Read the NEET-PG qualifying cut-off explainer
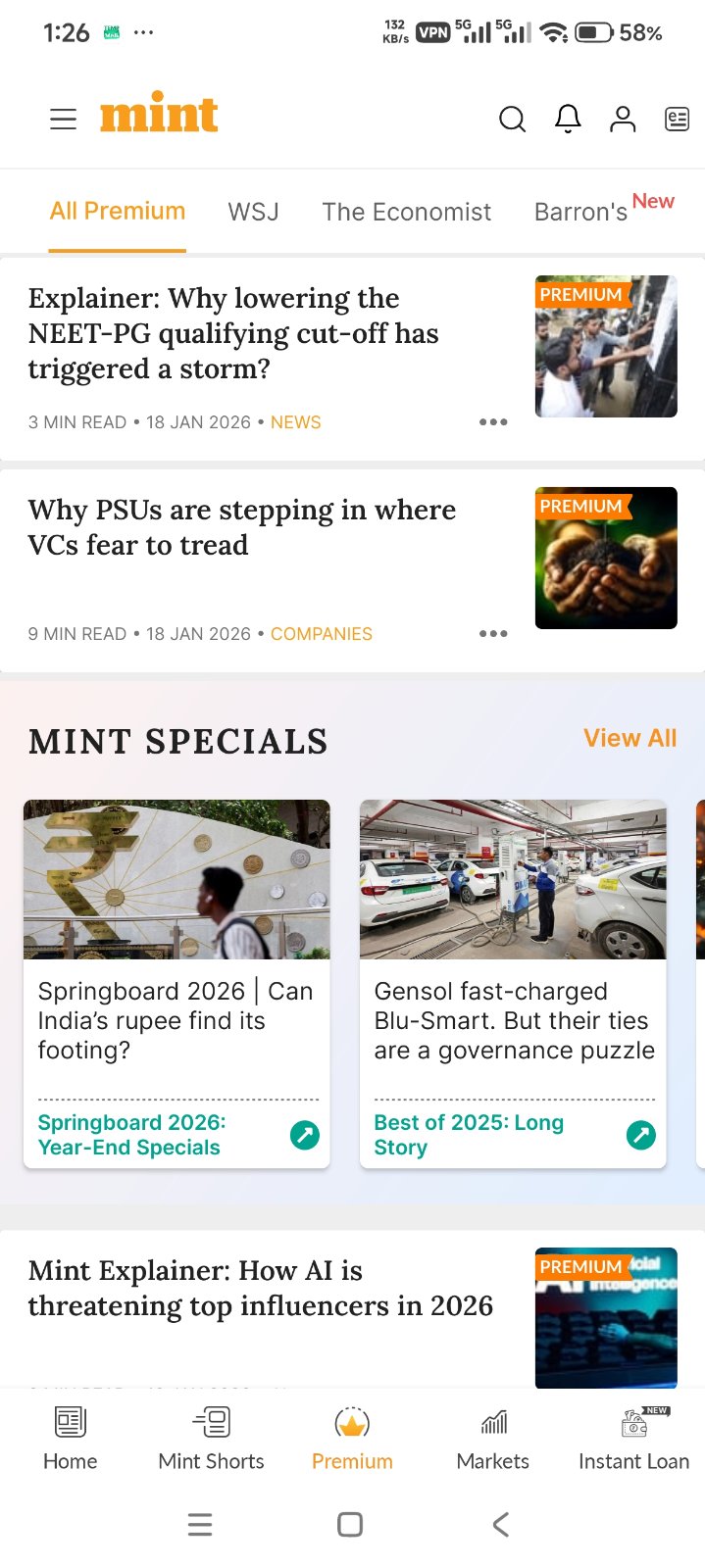Screen dimensions: 705x1568 (x=233, y=333)
